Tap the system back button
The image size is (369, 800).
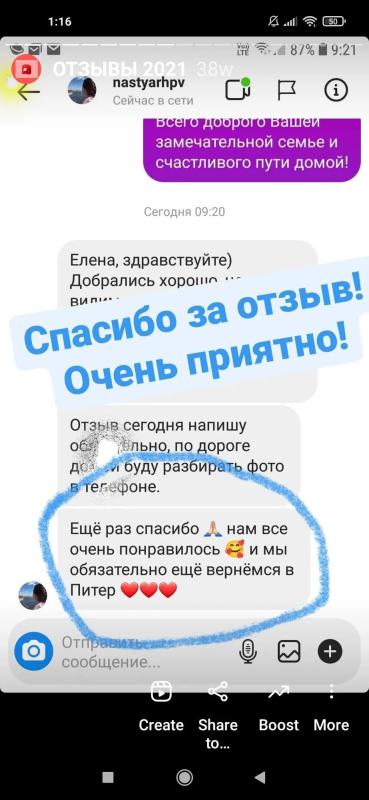pos(260,777)
